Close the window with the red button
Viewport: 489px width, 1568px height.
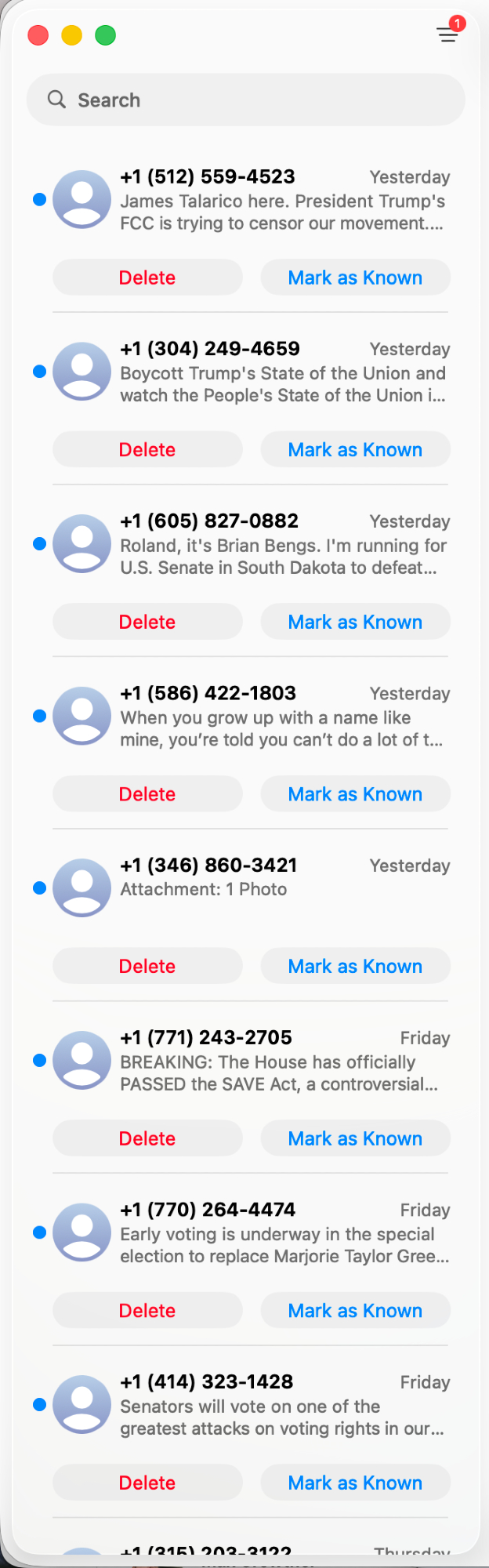(38, 35)
